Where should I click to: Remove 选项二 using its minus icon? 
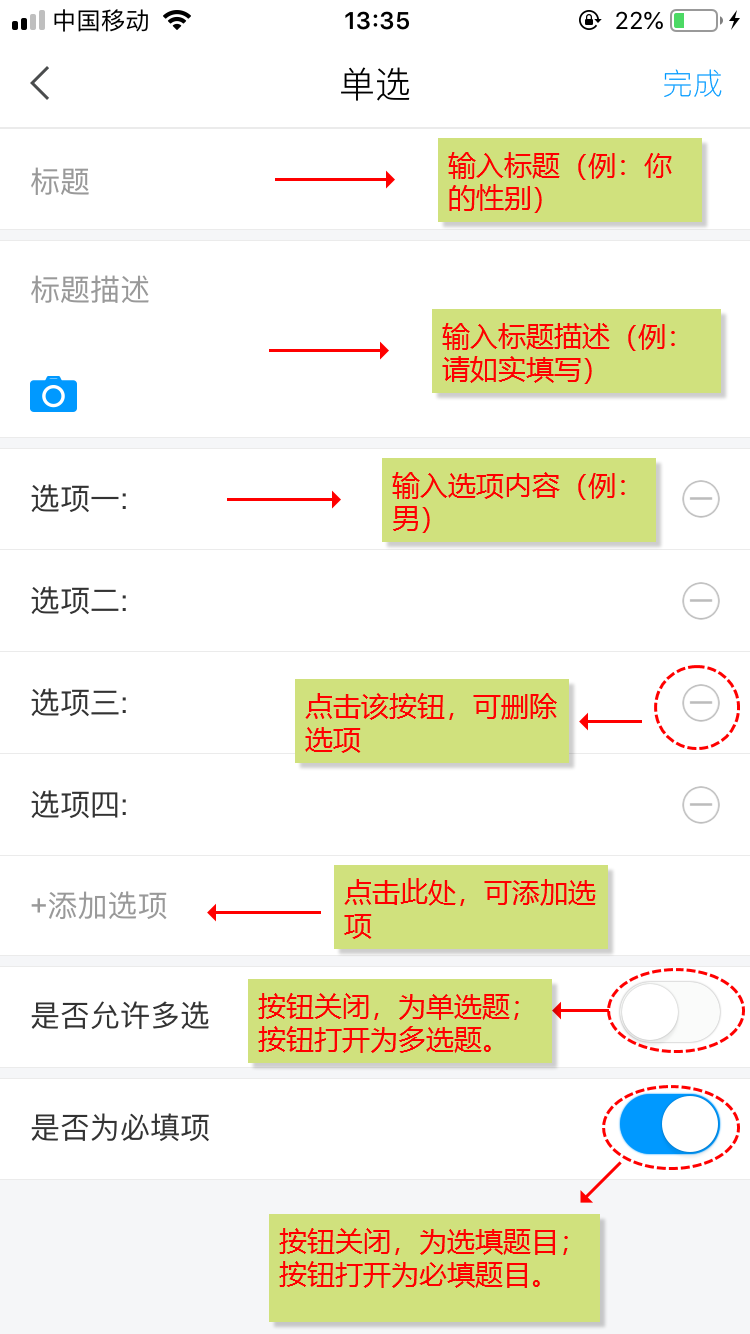(700, 601)
